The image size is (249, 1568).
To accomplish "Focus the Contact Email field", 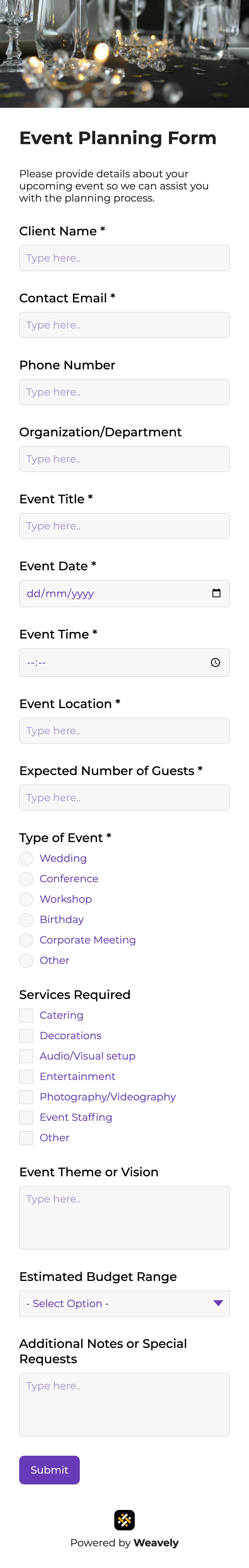I will click(124, 325).
